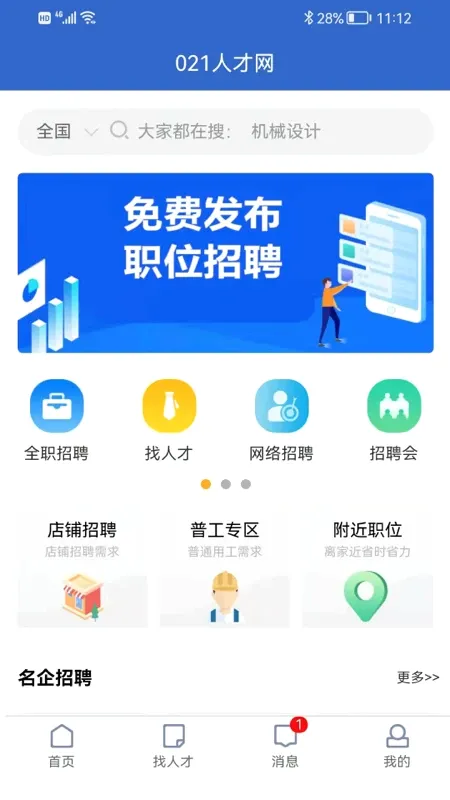Open the yellow 找人才 category icon
Viewport: 450px width, 800px height.
pos(169,406)
